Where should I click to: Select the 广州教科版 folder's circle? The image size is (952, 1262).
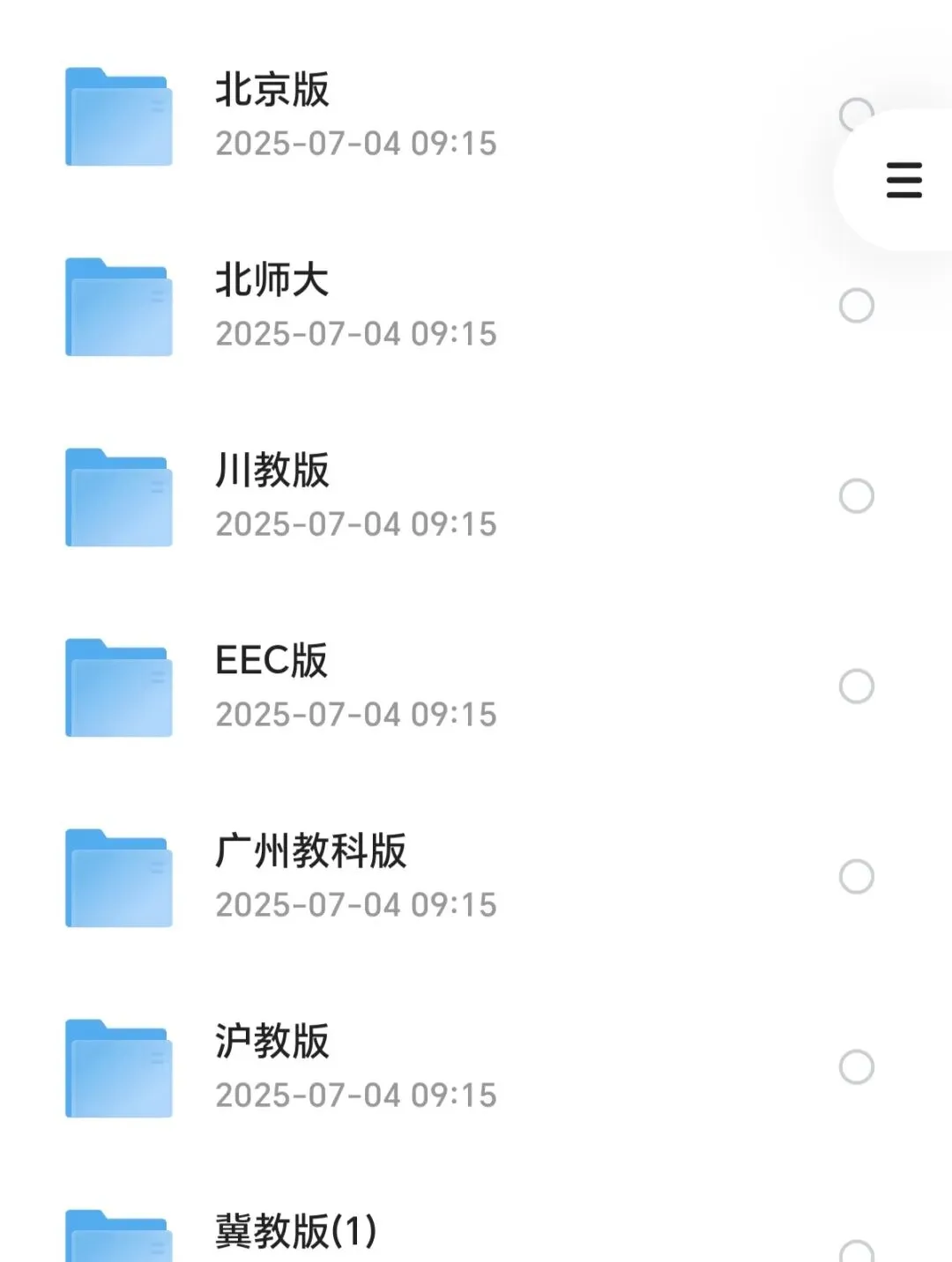tap(856, 877)
